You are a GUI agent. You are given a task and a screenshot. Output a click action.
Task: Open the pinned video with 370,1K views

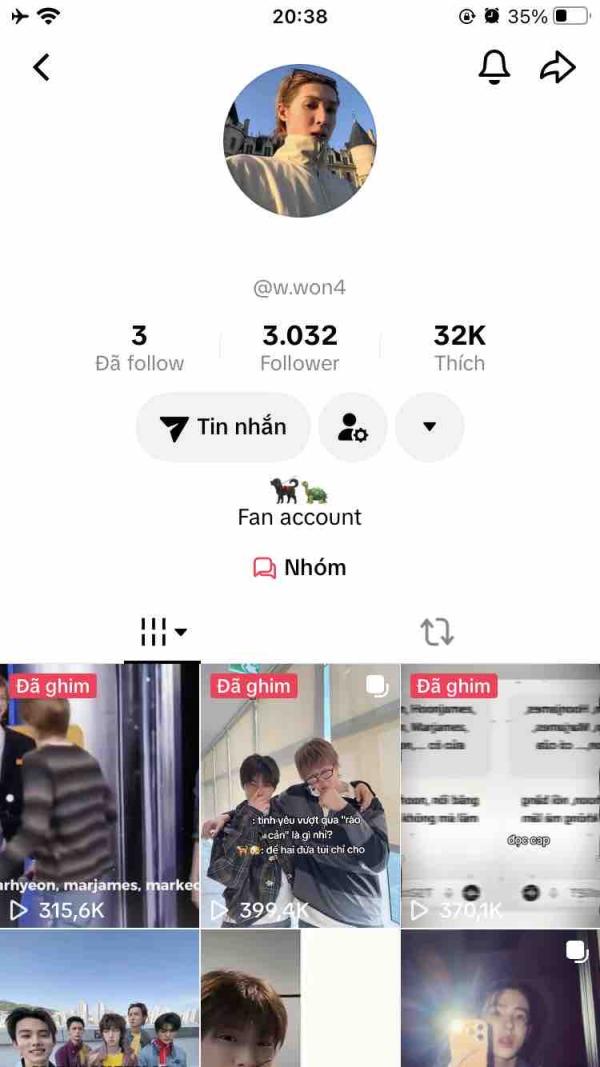click(x=501, y=795)
